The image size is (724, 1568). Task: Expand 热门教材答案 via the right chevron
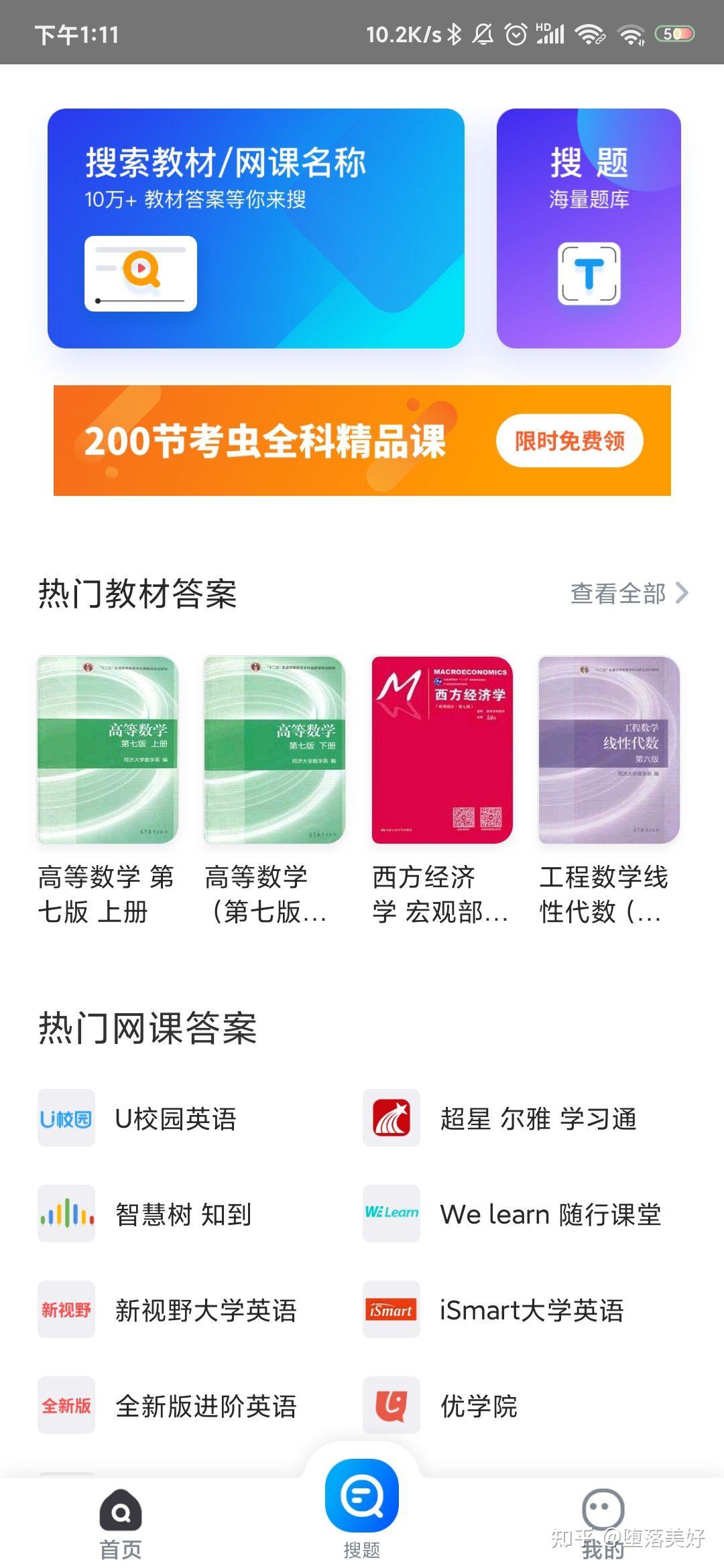click(678, 594)
